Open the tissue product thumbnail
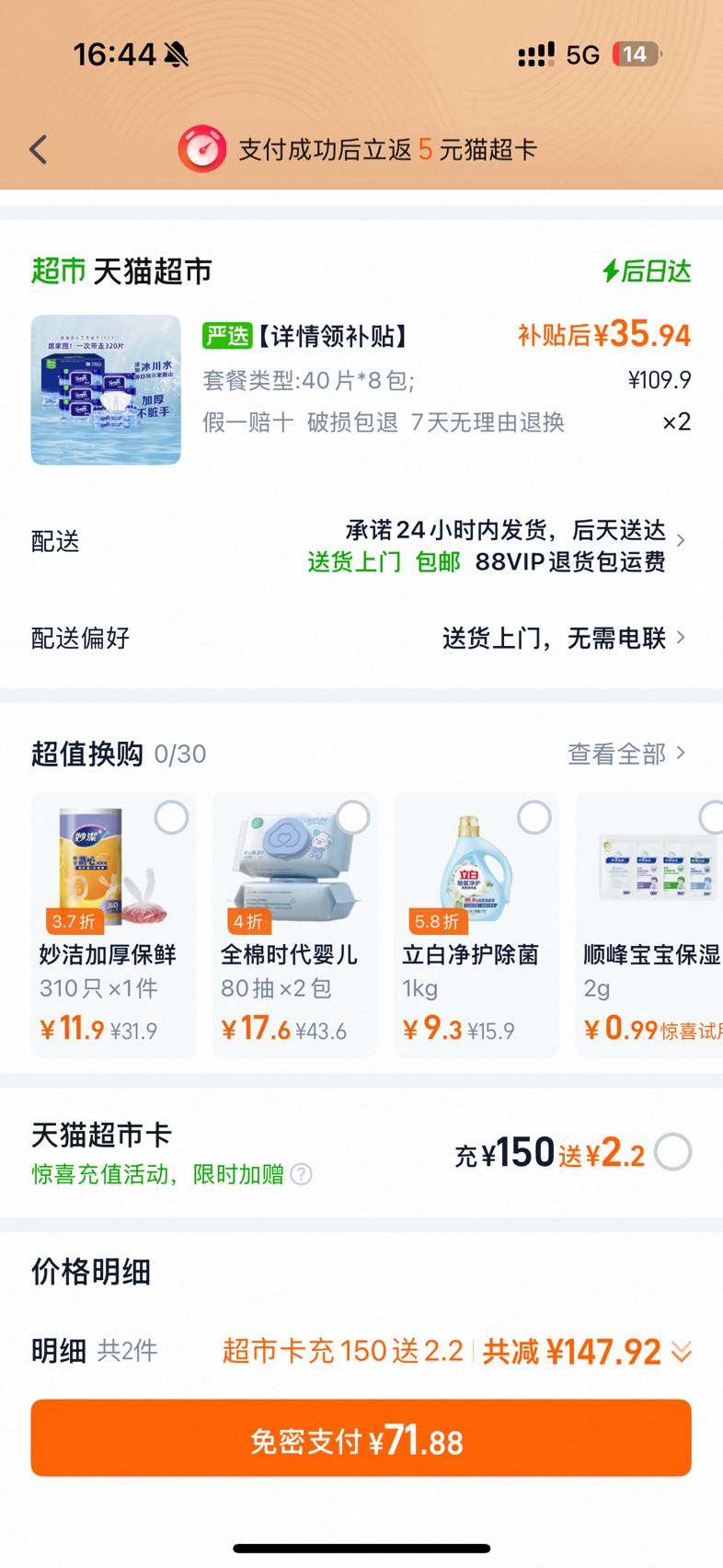This screenshot has width=723, height=1568. pos(106,390)
